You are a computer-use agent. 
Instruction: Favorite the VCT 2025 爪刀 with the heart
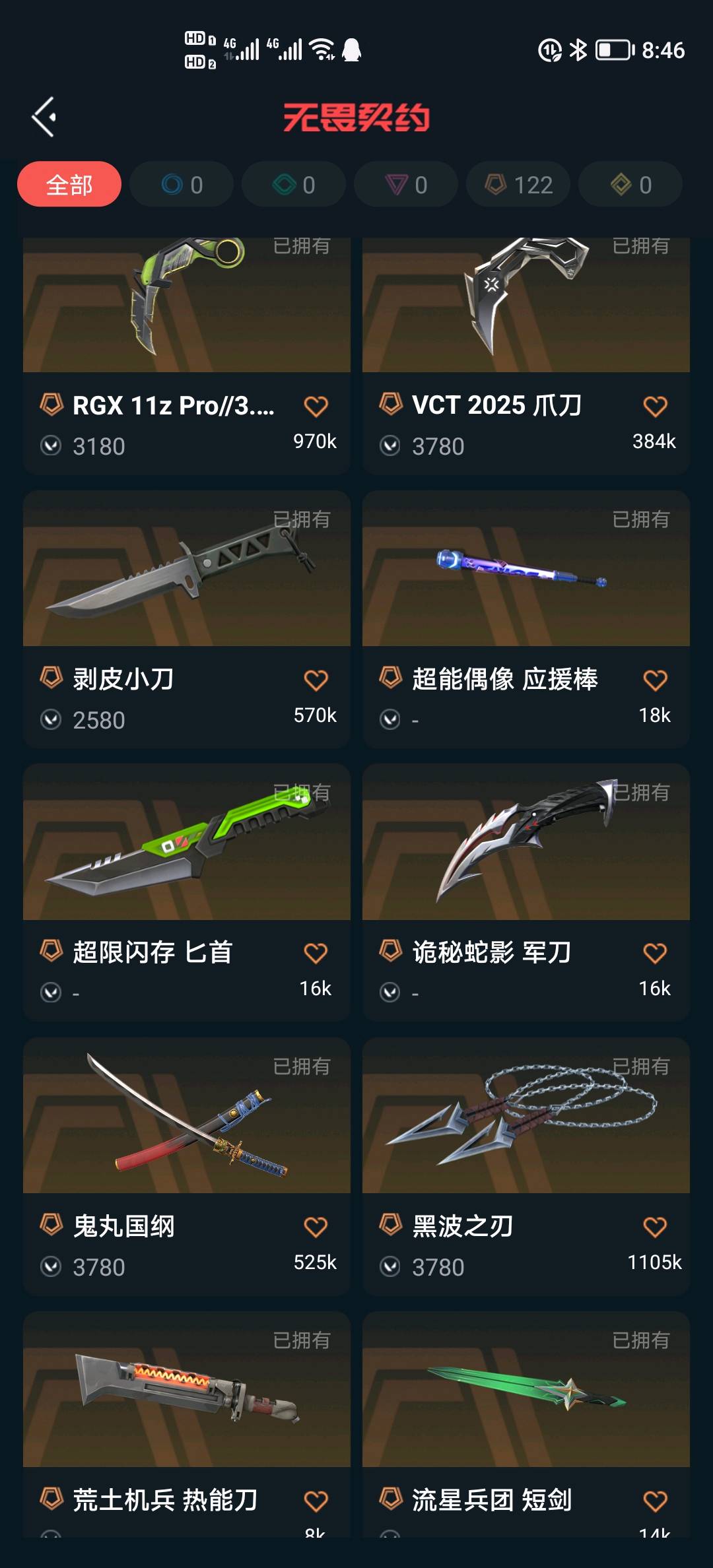click(655, 407)
